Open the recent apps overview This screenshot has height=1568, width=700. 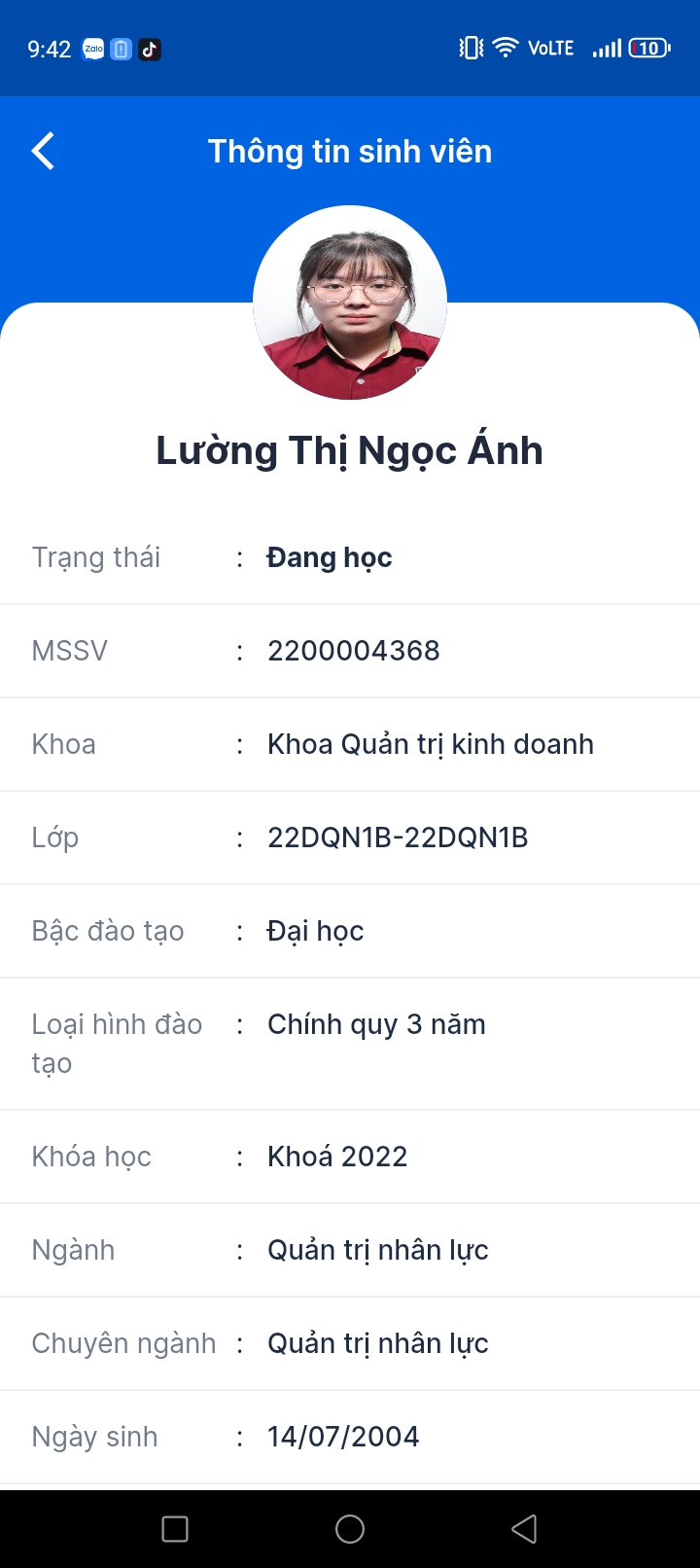(175, 1529)
